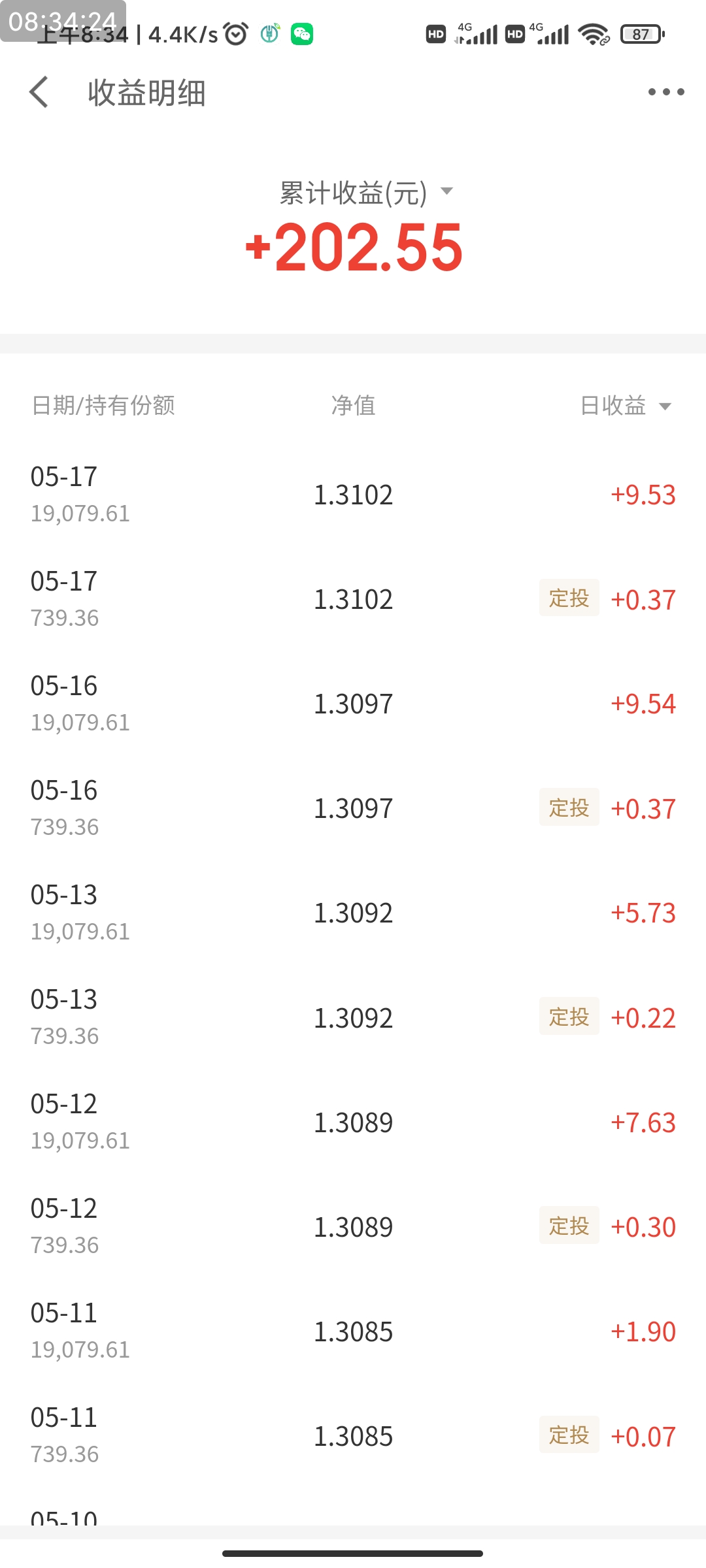This screenshot has width=706, height=1568.
Task: Expand the 累计收益(元) dropdown
Action: click(x=446, y=191)
